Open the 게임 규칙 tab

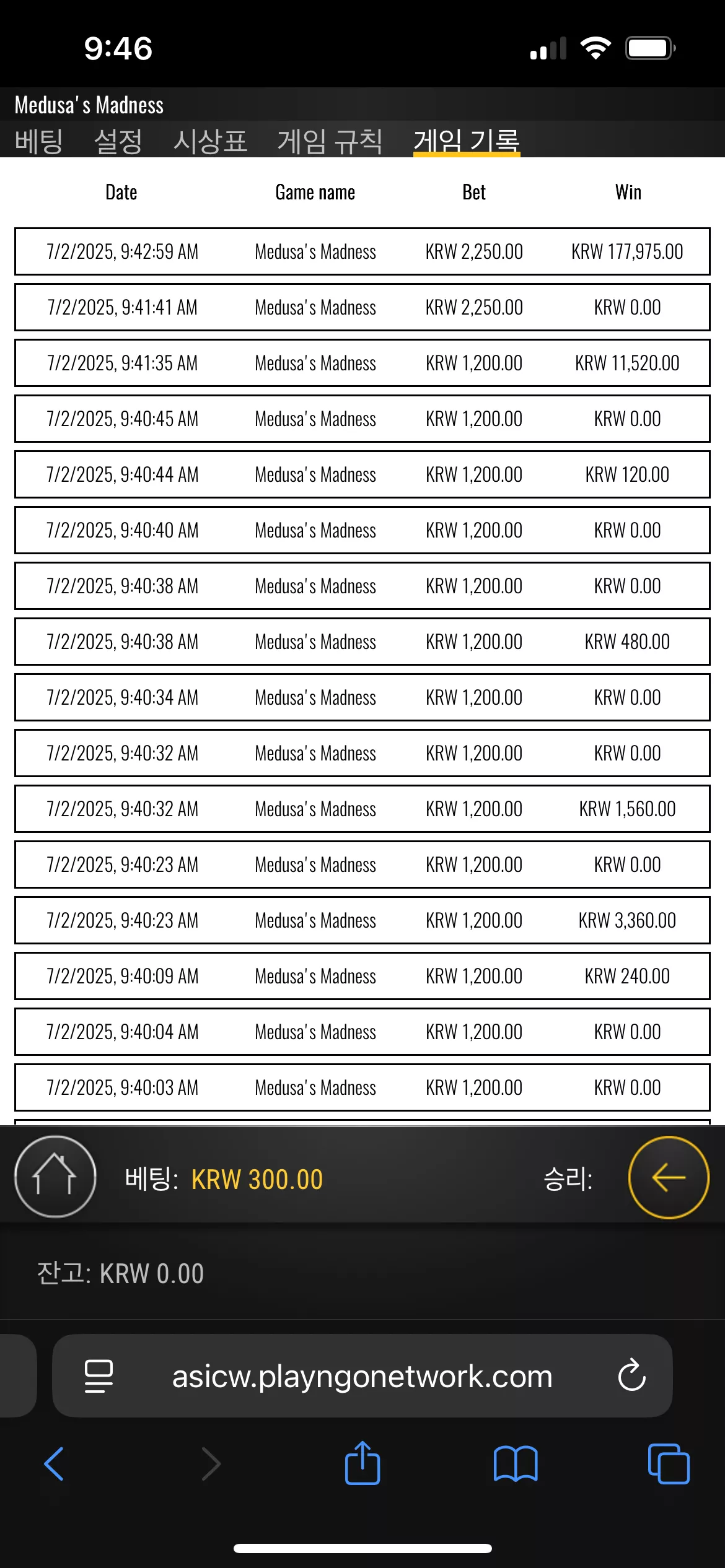[x=330, y=141]
